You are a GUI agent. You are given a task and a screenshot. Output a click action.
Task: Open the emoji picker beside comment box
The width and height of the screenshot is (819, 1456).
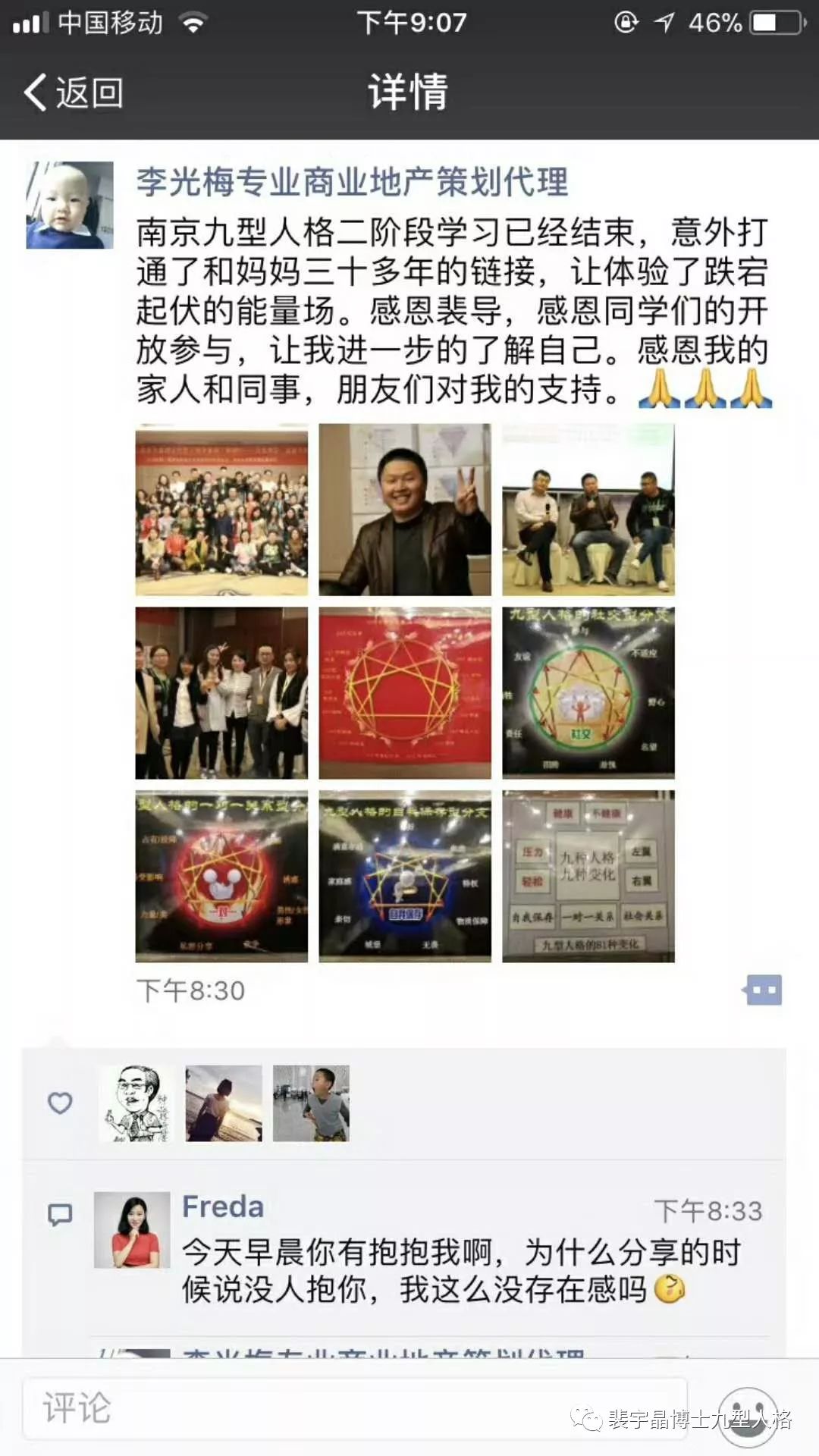pyautogui.click(x=748, y=1409)
